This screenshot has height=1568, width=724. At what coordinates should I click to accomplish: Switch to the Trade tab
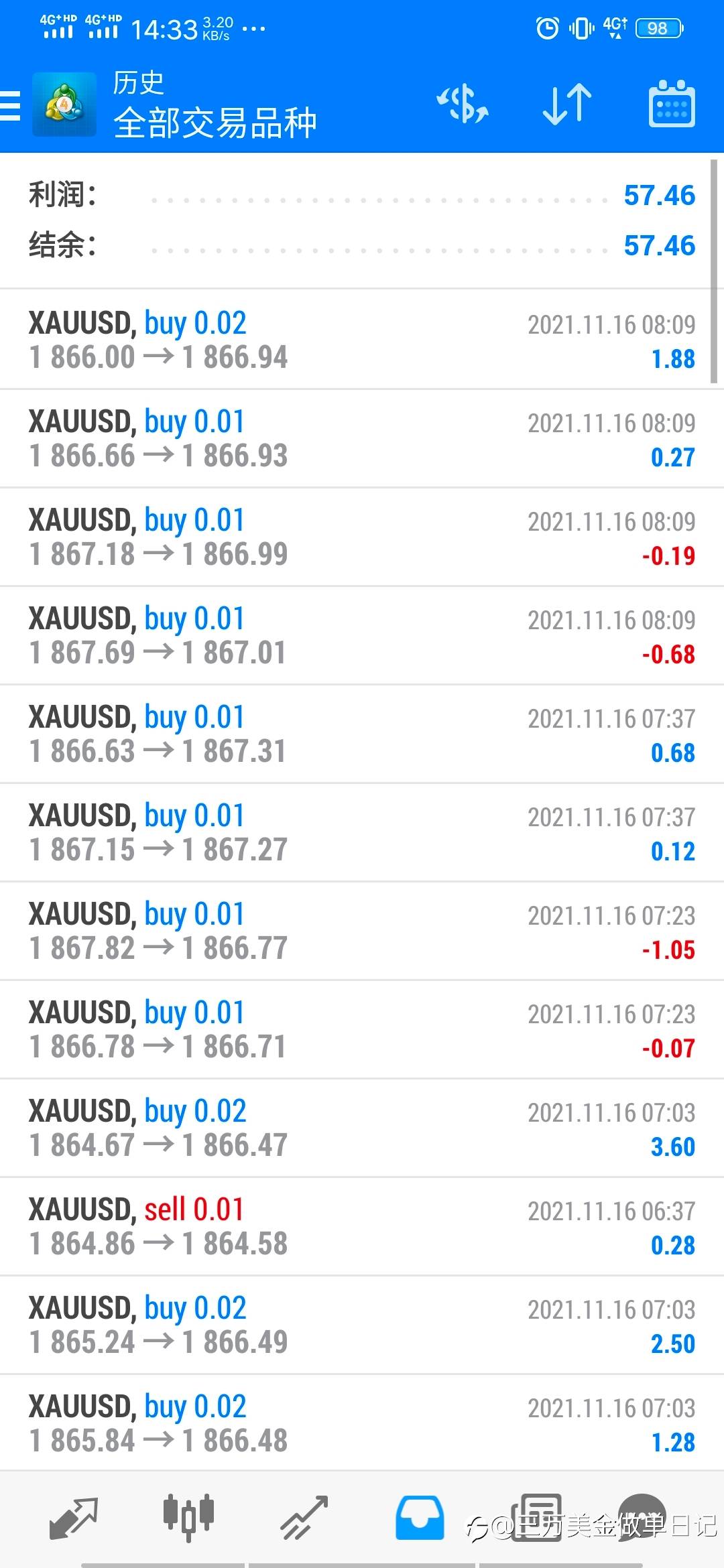click(304, 1517)
